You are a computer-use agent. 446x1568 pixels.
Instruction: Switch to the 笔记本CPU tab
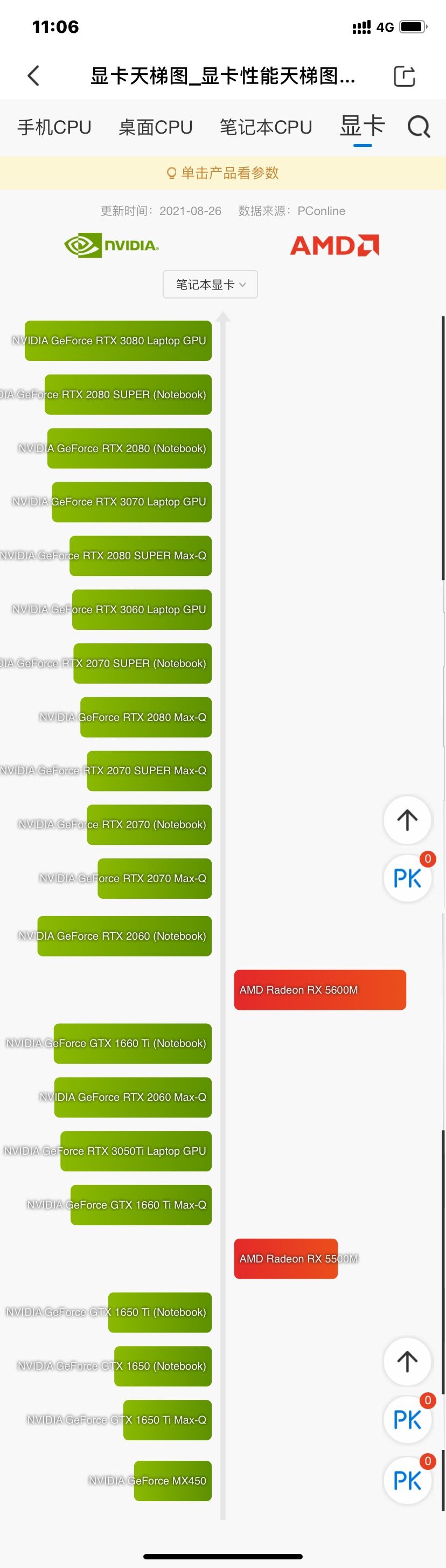(266, 127)
